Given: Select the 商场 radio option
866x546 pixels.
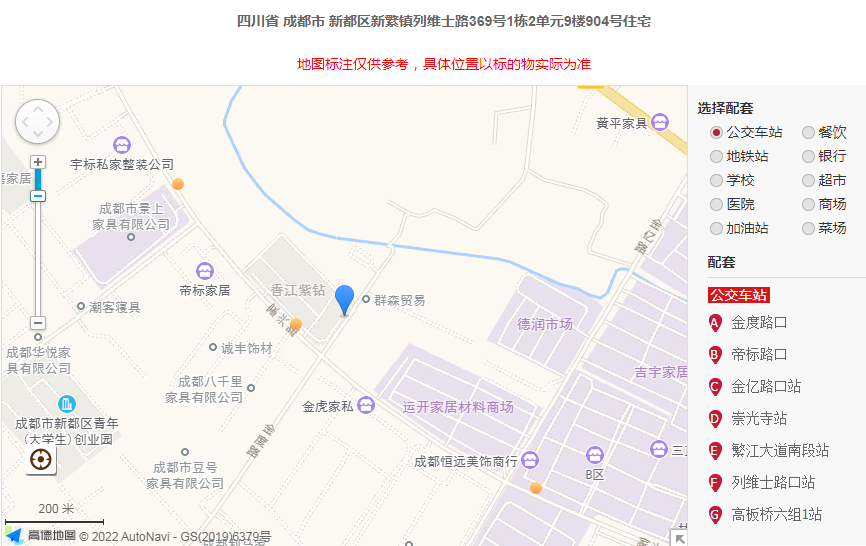Looking at the screenshot, I should (x=809, y=204).
